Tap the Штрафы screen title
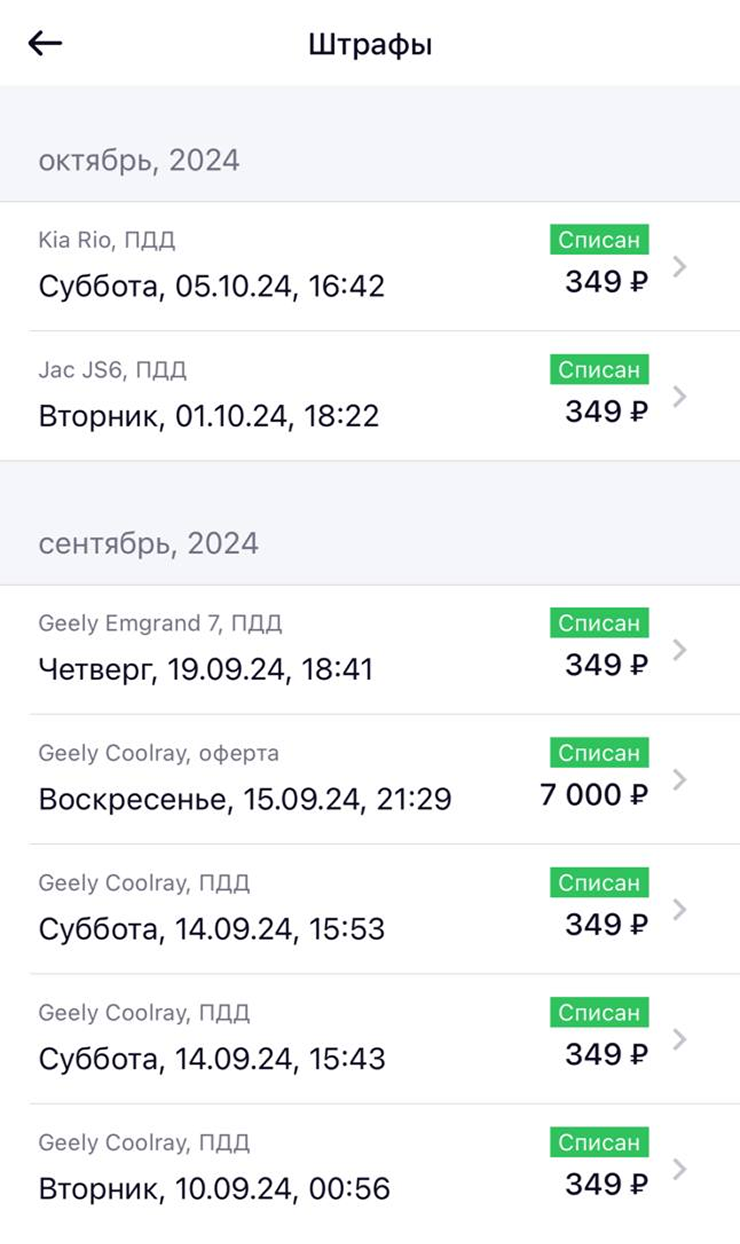The image size is (740, 1244). pos(370,43)
